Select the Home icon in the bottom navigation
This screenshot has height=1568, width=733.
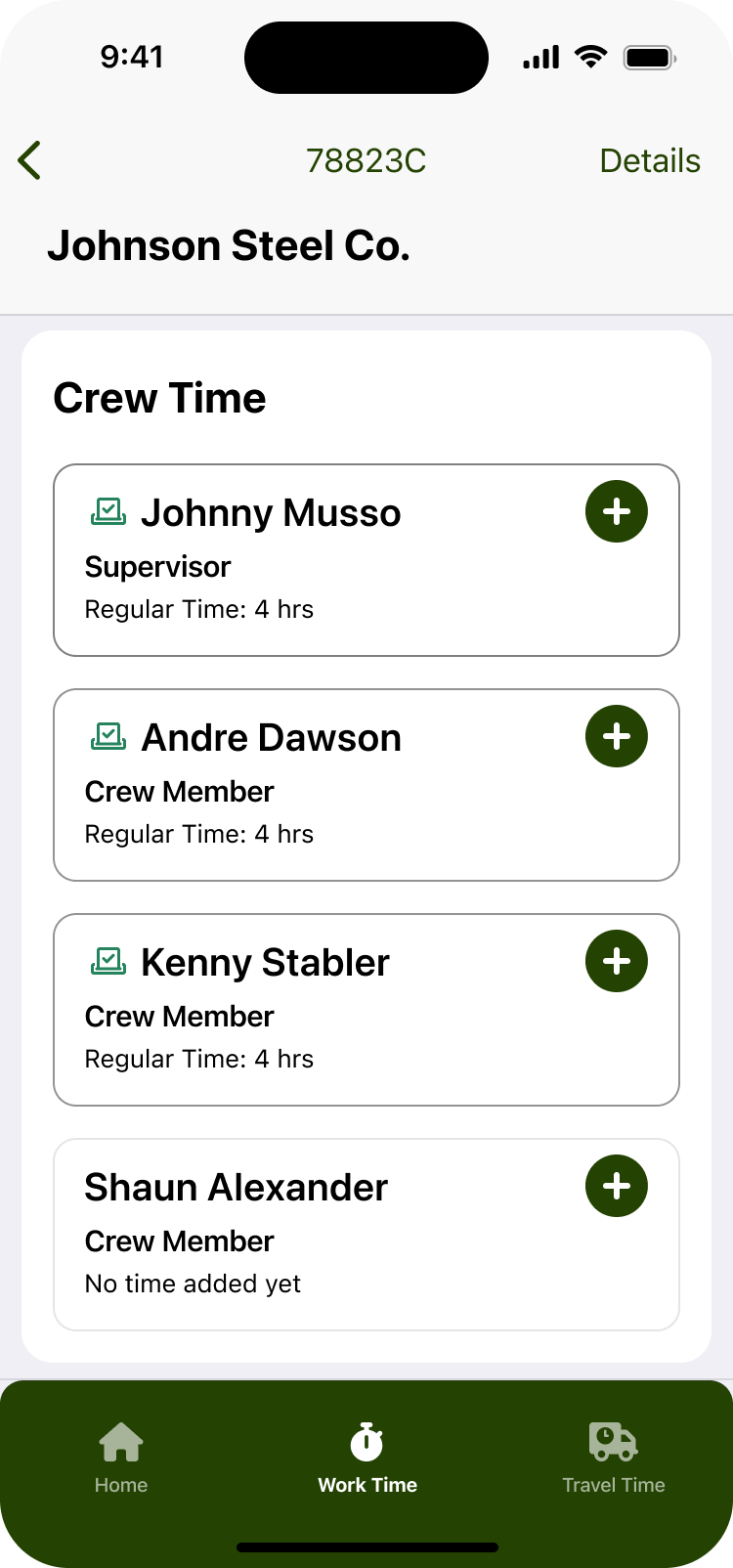[120, 1442]
